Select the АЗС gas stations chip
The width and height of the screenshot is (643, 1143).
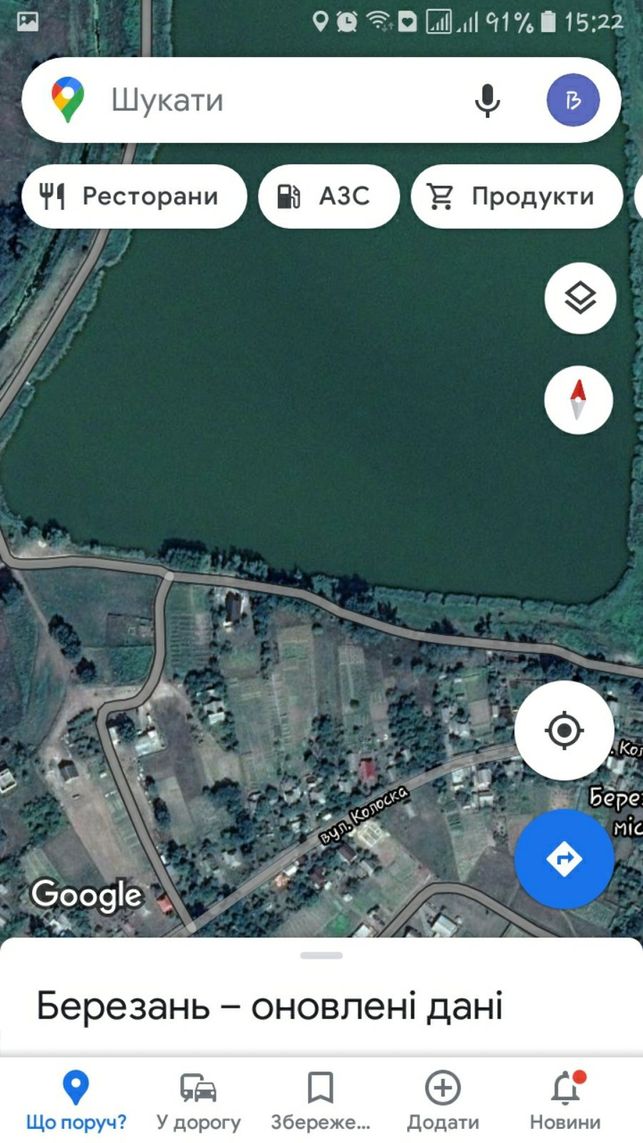(x=329, y=197)
